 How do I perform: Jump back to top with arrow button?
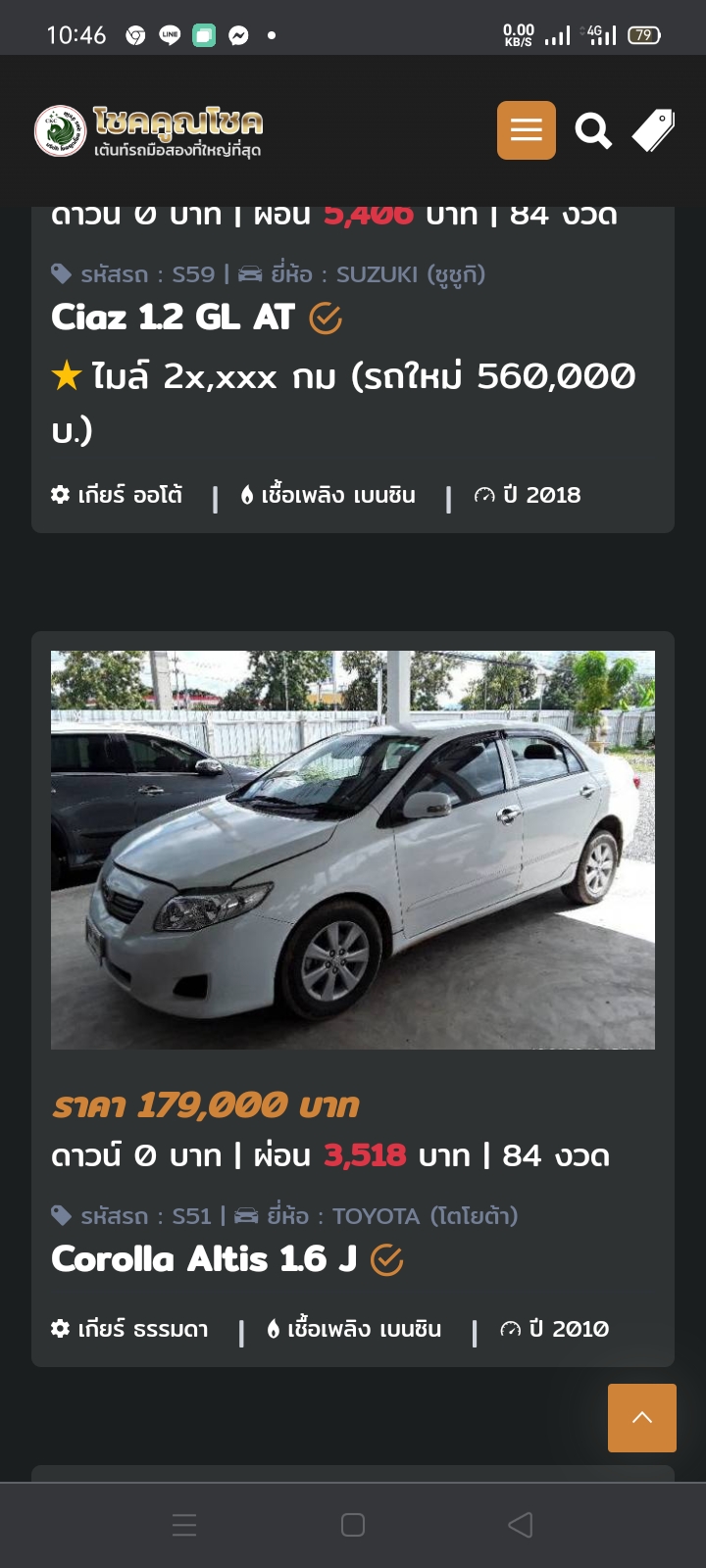(641, 1417)
